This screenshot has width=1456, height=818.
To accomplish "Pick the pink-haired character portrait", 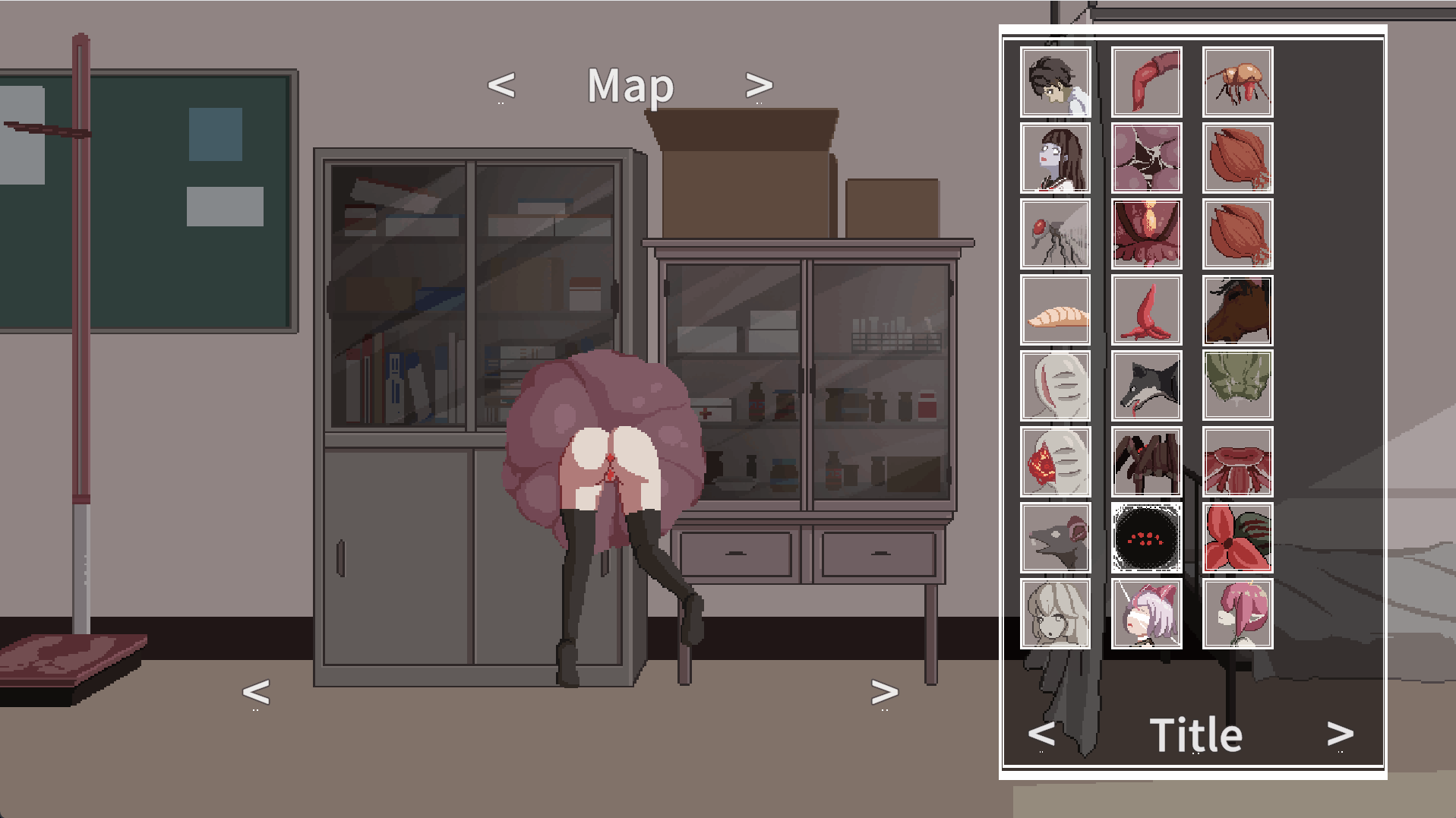I will 1237,614.
